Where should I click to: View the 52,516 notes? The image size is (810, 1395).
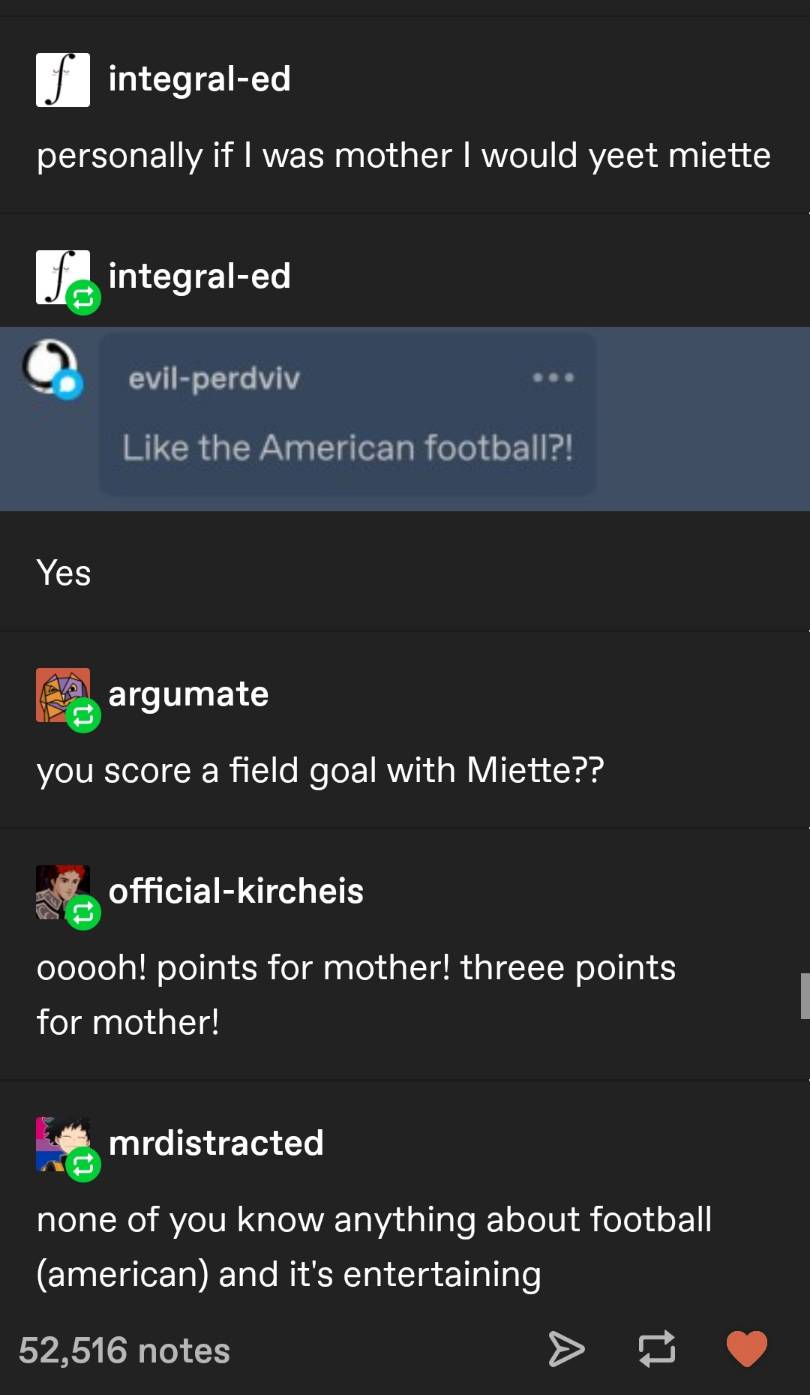(x=124, y=1351)
